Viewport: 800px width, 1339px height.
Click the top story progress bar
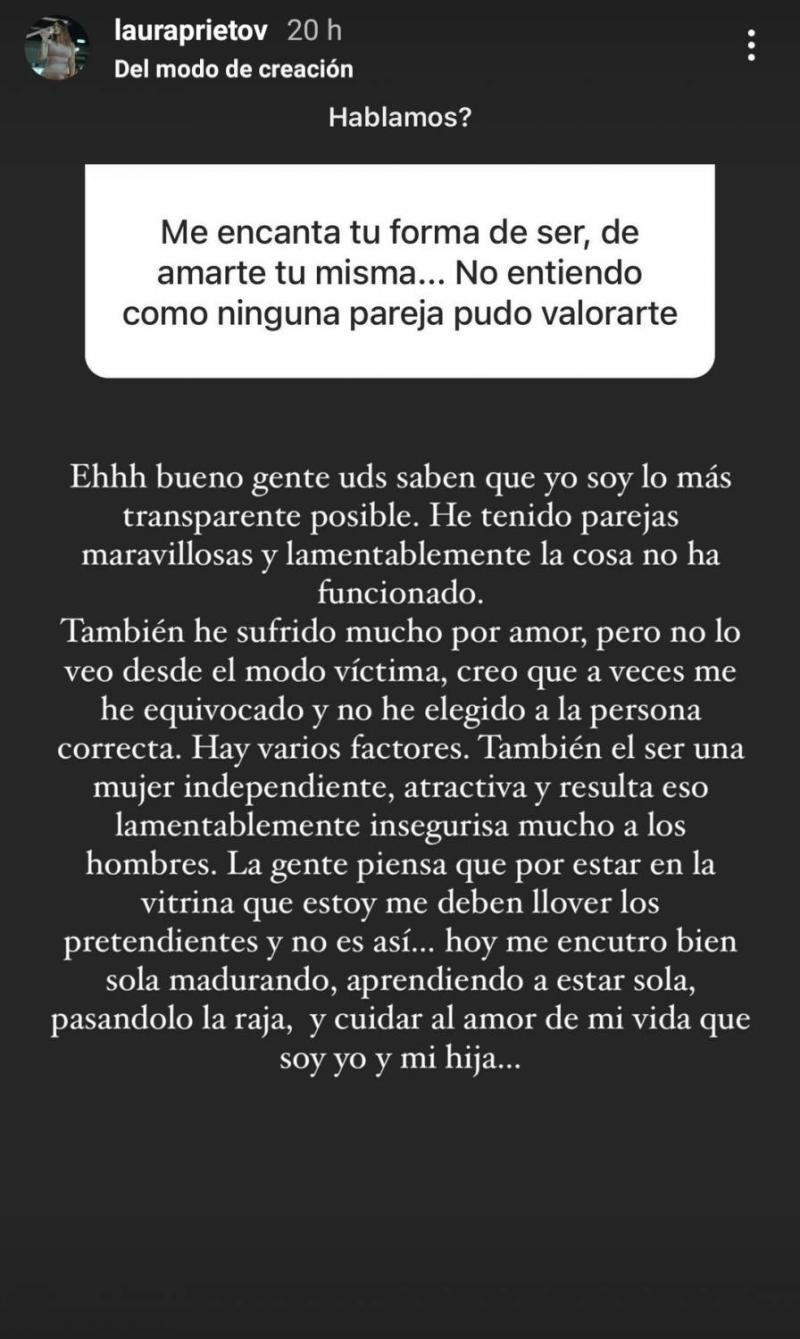[400, 6]
